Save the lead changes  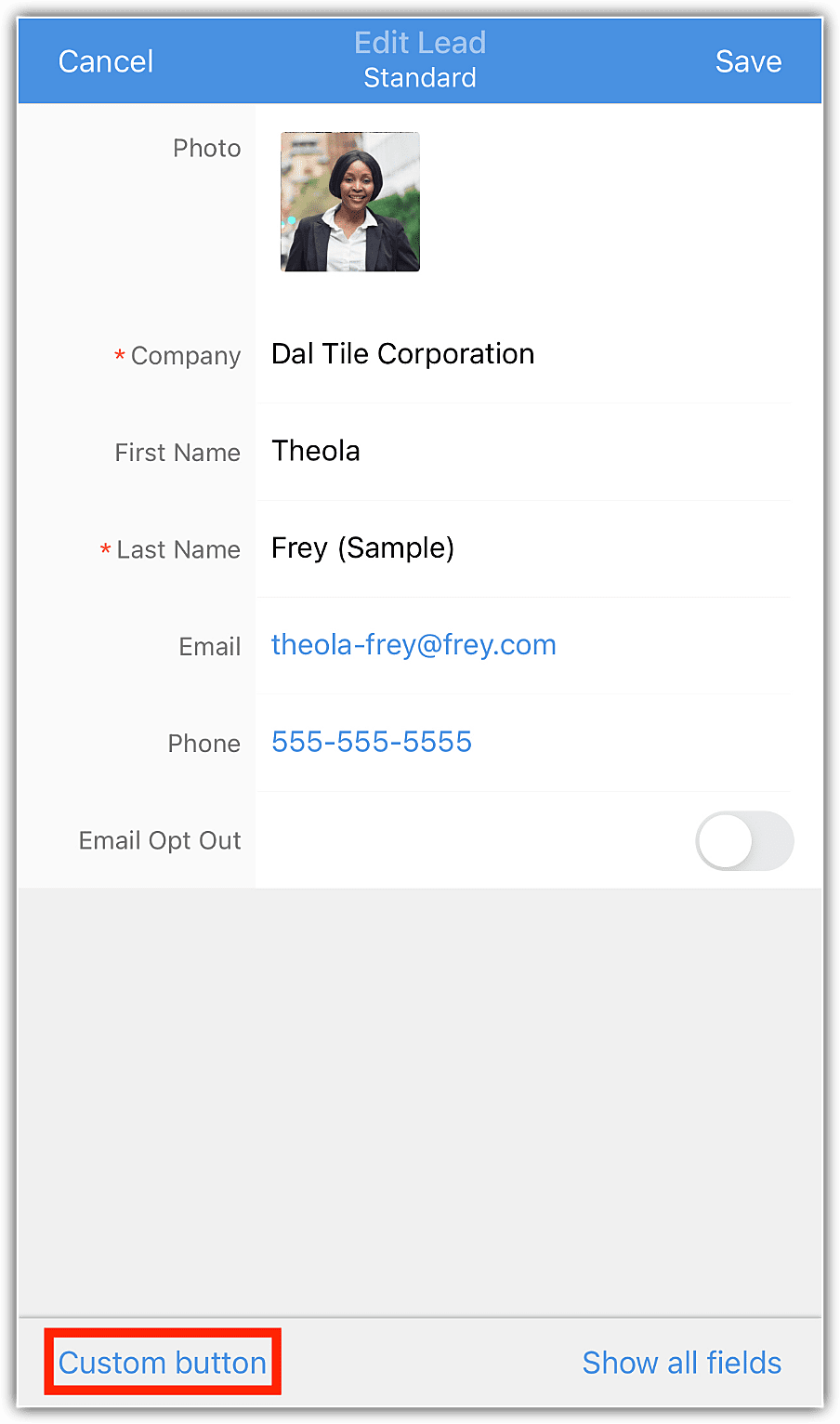pyautogui.click(x=747, y=61)
